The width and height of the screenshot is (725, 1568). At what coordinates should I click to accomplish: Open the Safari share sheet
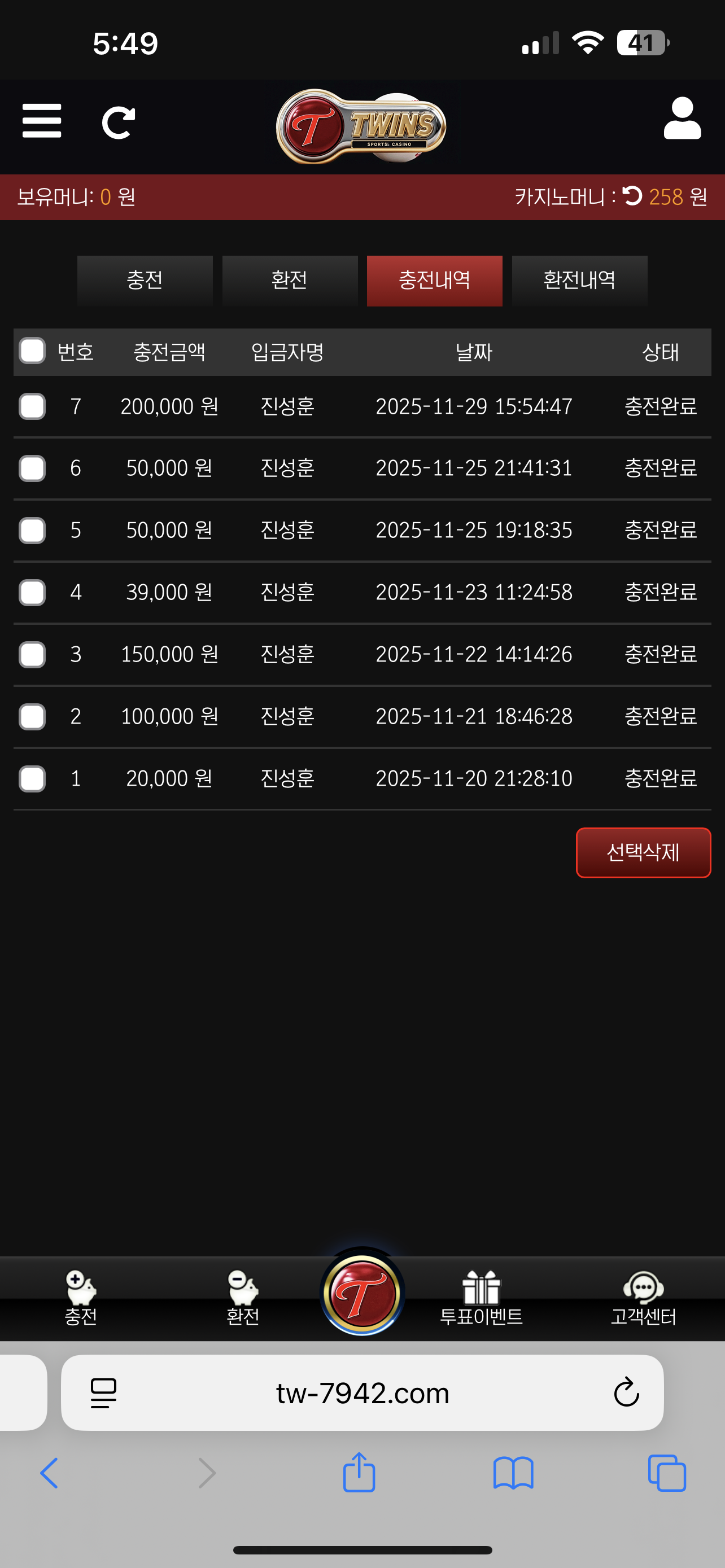click(x=359, y=1473)
